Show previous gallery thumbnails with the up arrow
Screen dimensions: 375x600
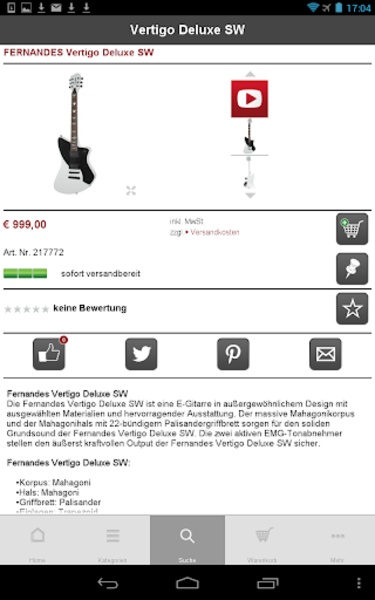pyautogui.click(x=250, y=74)
